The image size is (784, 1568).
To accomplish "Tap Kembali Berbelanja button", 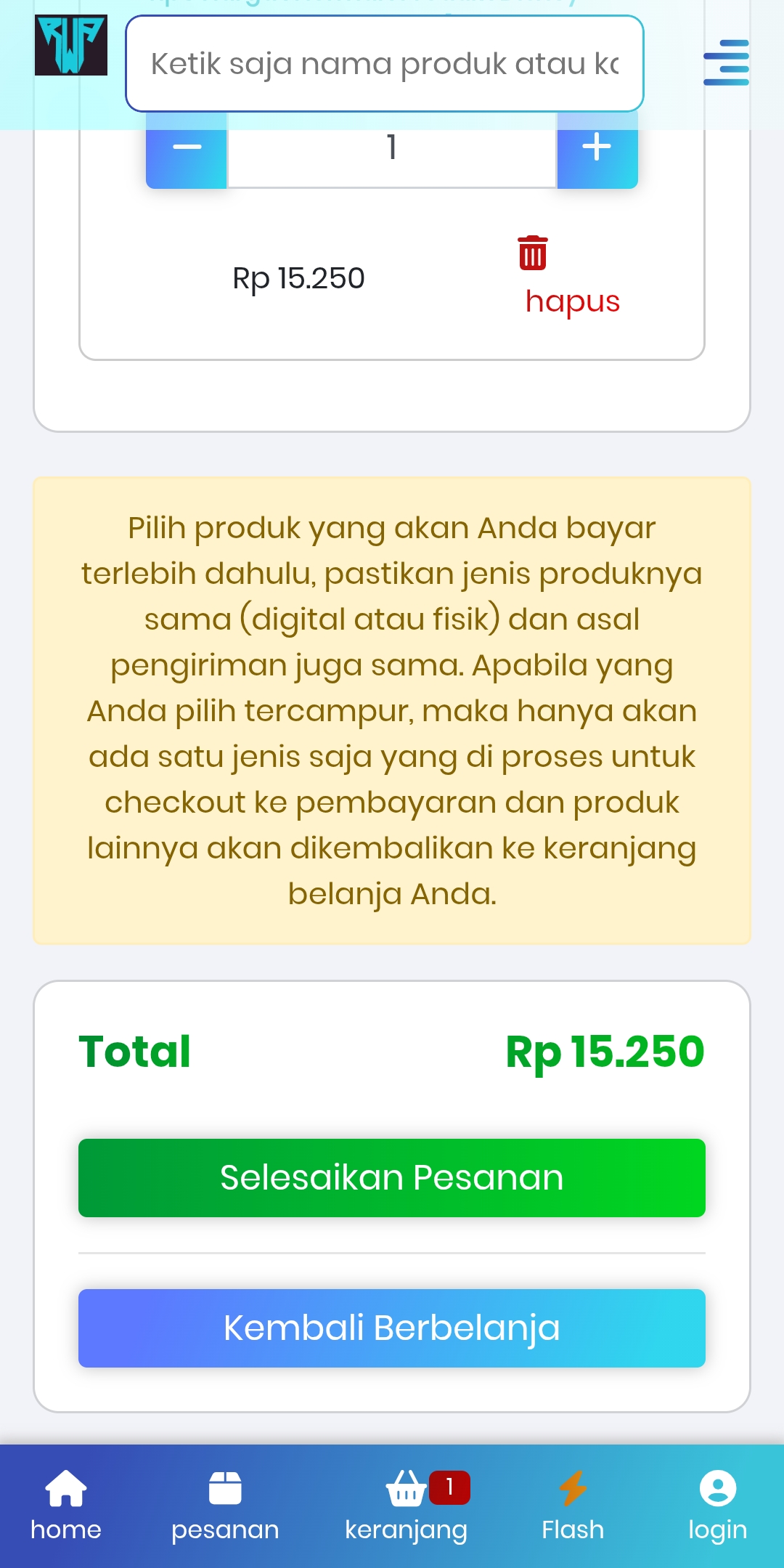I will pyautogui.click(x=392, y=1328).
